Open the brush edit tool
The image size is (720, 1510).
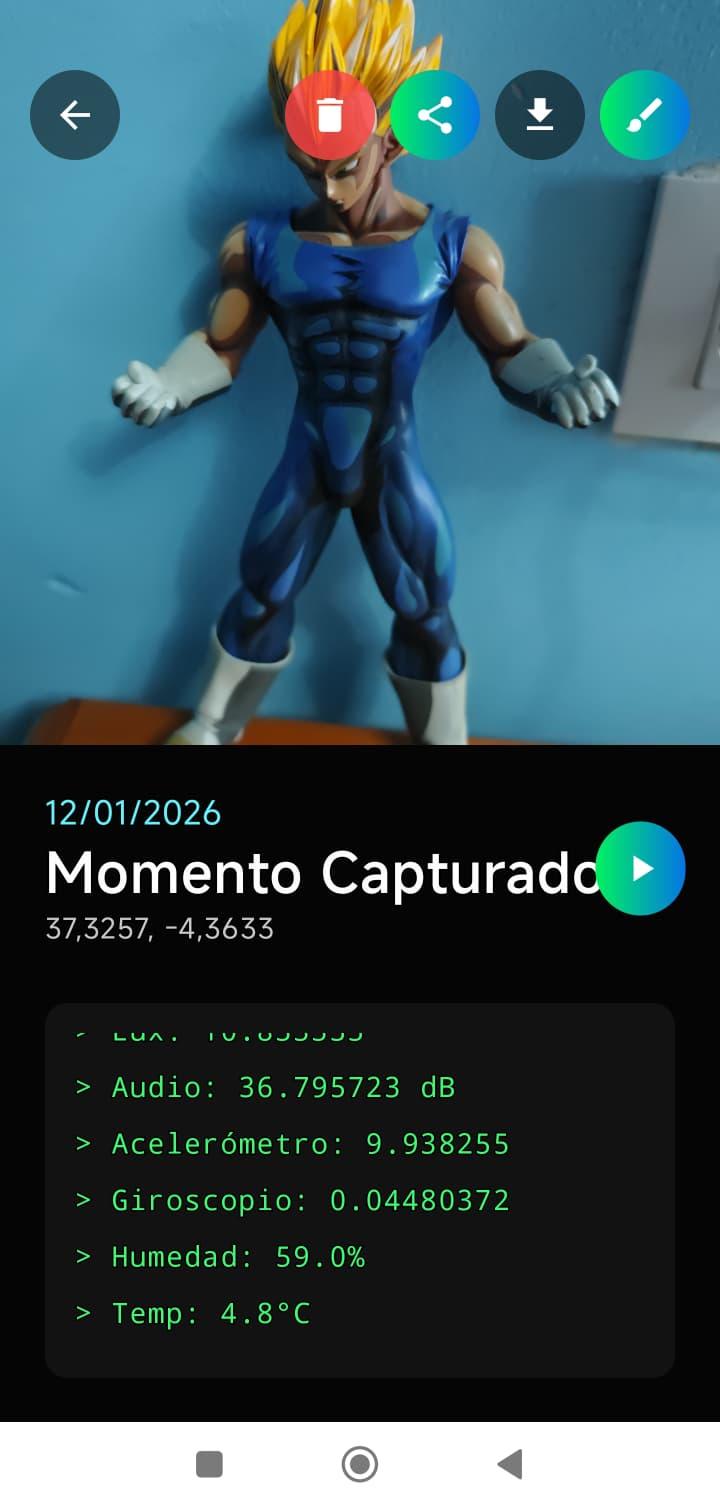point(645,115)
